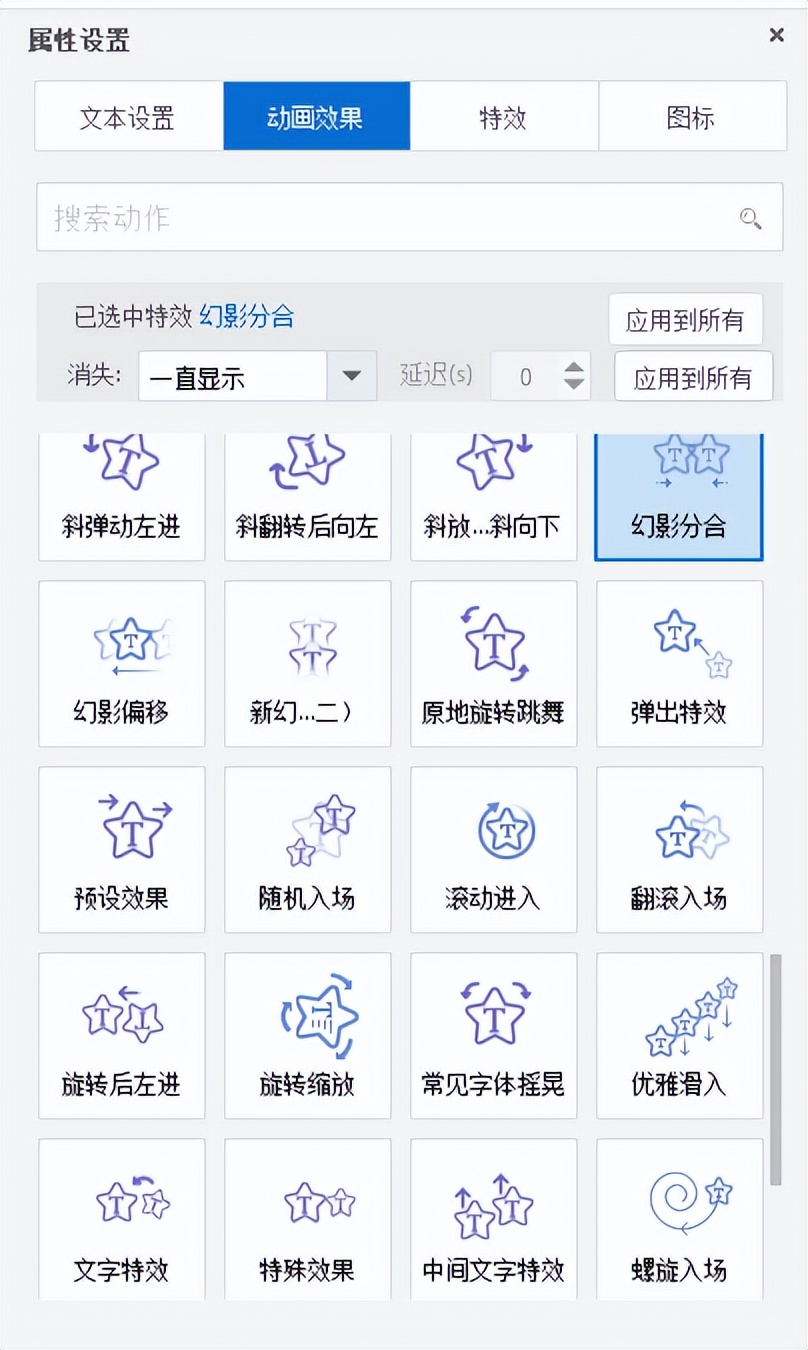This screenshot has width=808, height=1350.
Task: Open the 消失 dropdown showing 一直显示
Action: [351, 376]
